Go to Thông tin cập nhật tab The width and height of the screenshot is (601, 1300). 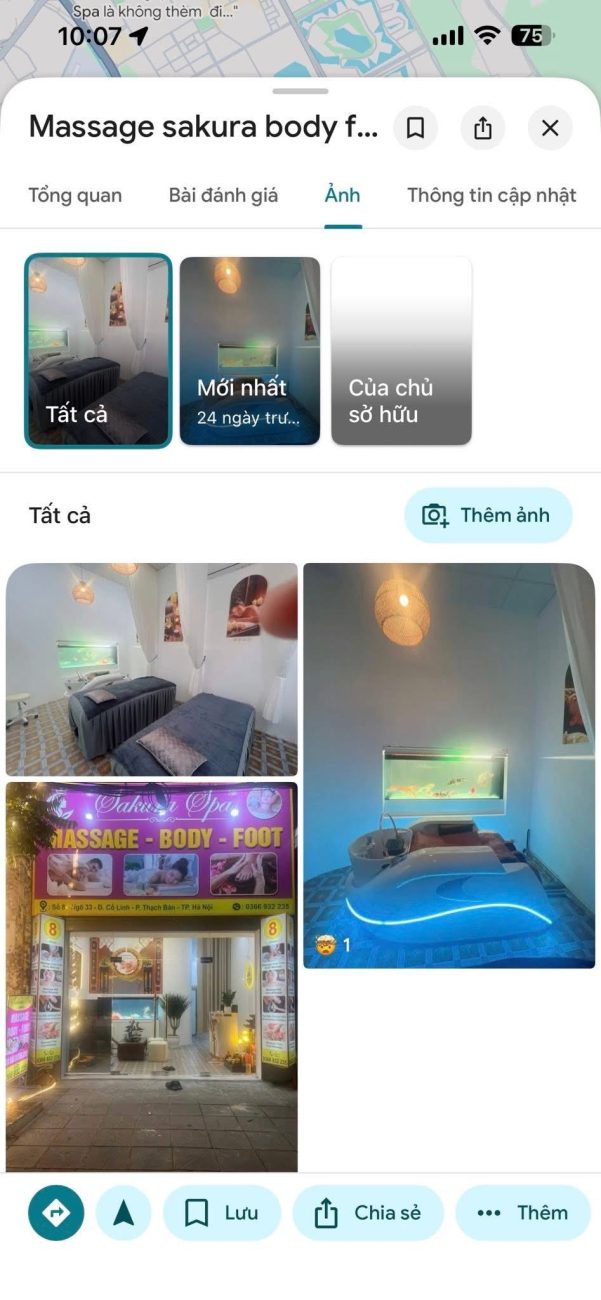pos(491,195)
